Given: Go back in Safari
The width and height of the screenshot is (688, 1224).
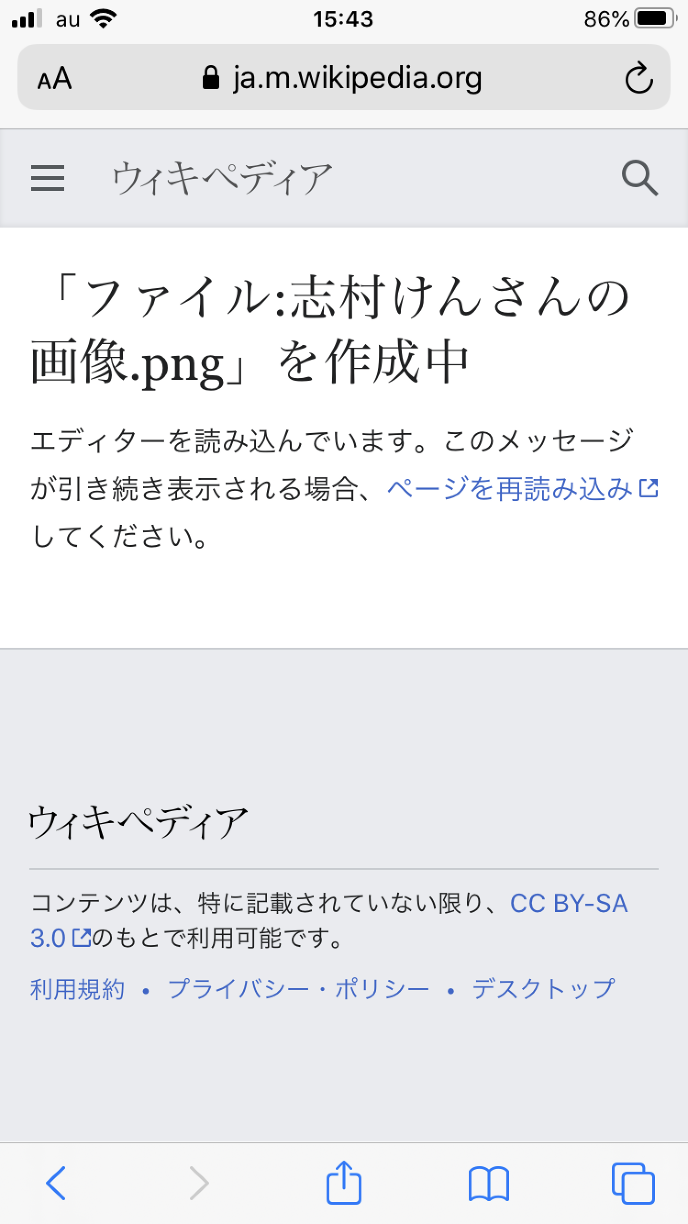Looking at the screenshot, I should coord(56,1183).
